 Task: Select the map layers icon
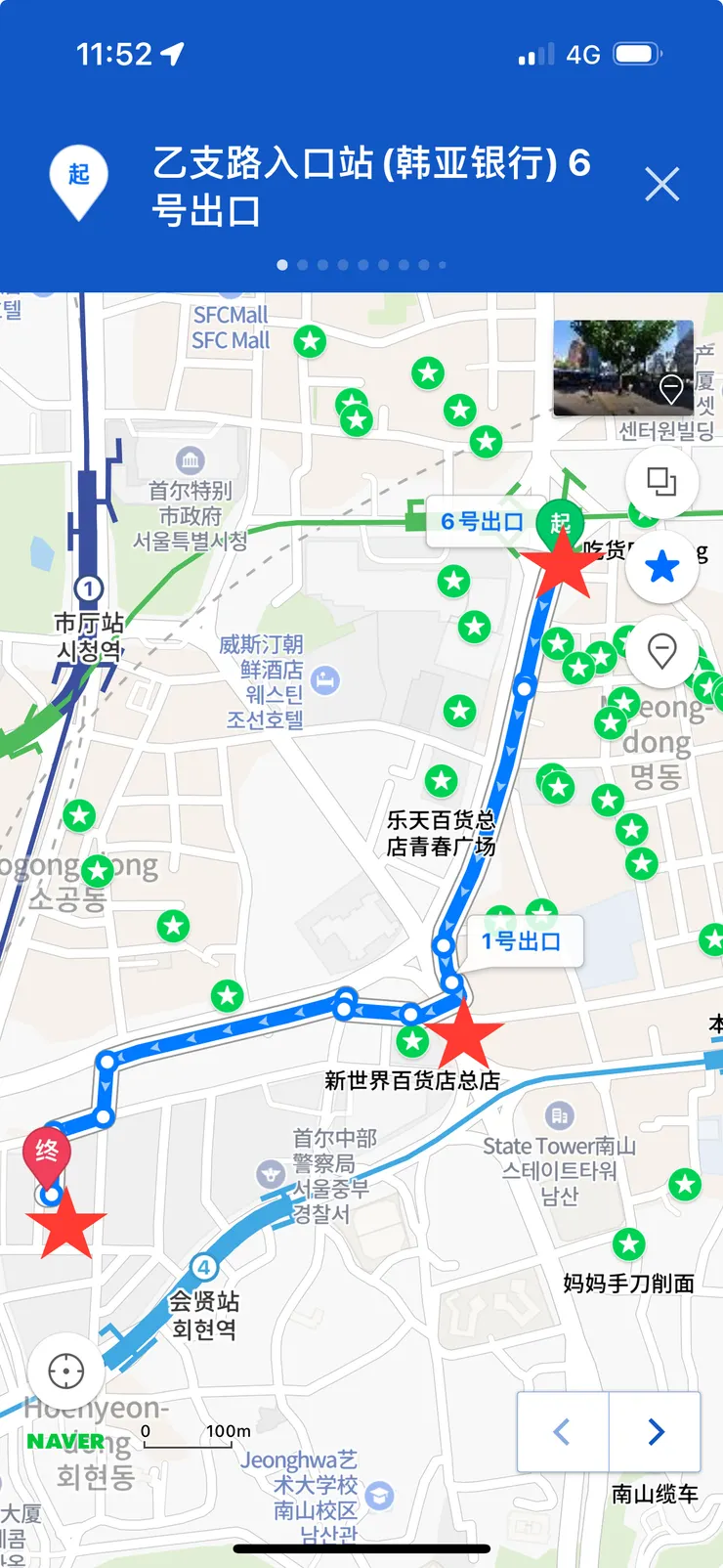[x=662, y=483]
